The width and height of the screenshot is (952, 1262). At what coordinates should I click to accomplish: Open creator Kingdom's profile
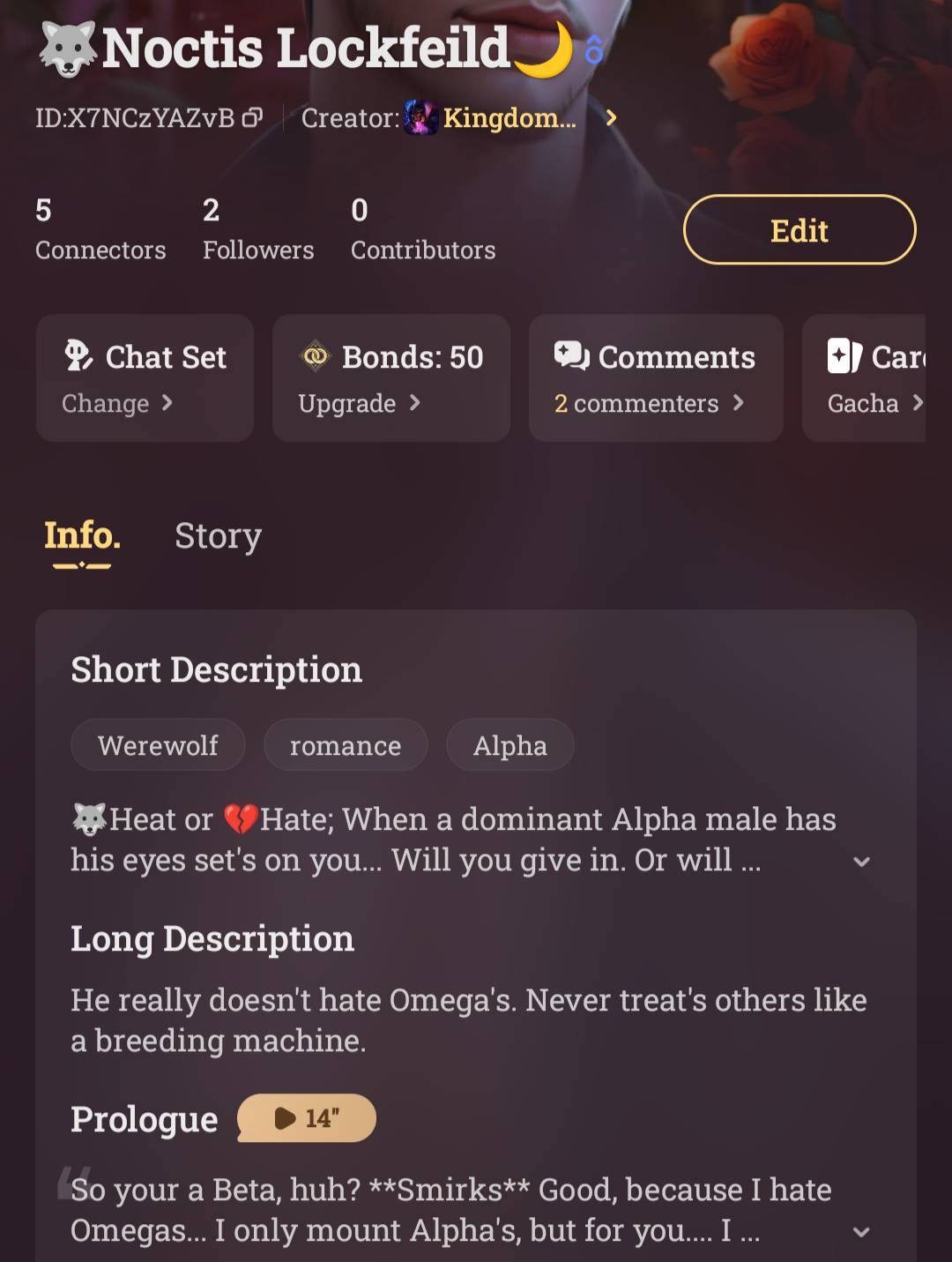509,117
